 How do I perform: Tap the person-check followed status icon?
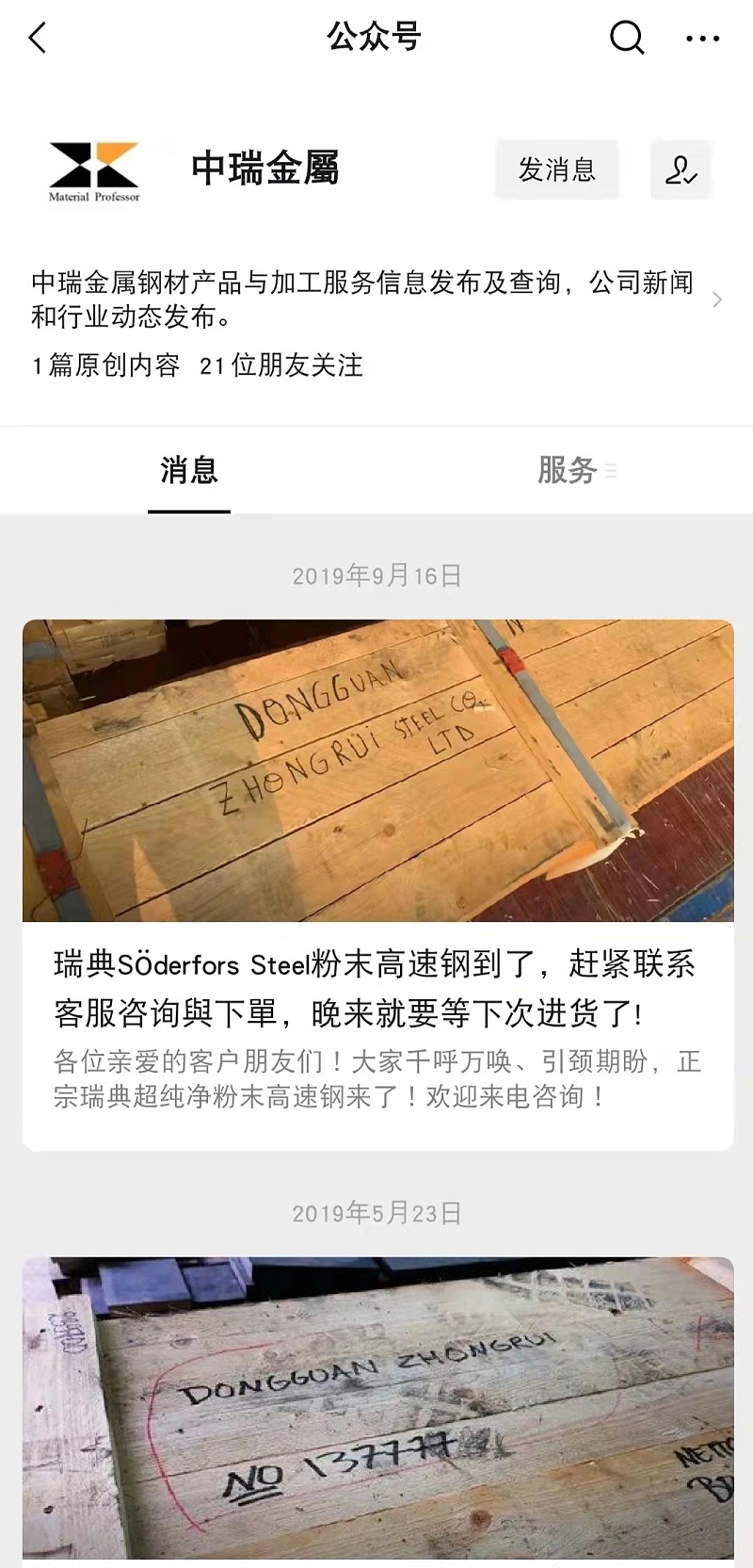(682, 170)
